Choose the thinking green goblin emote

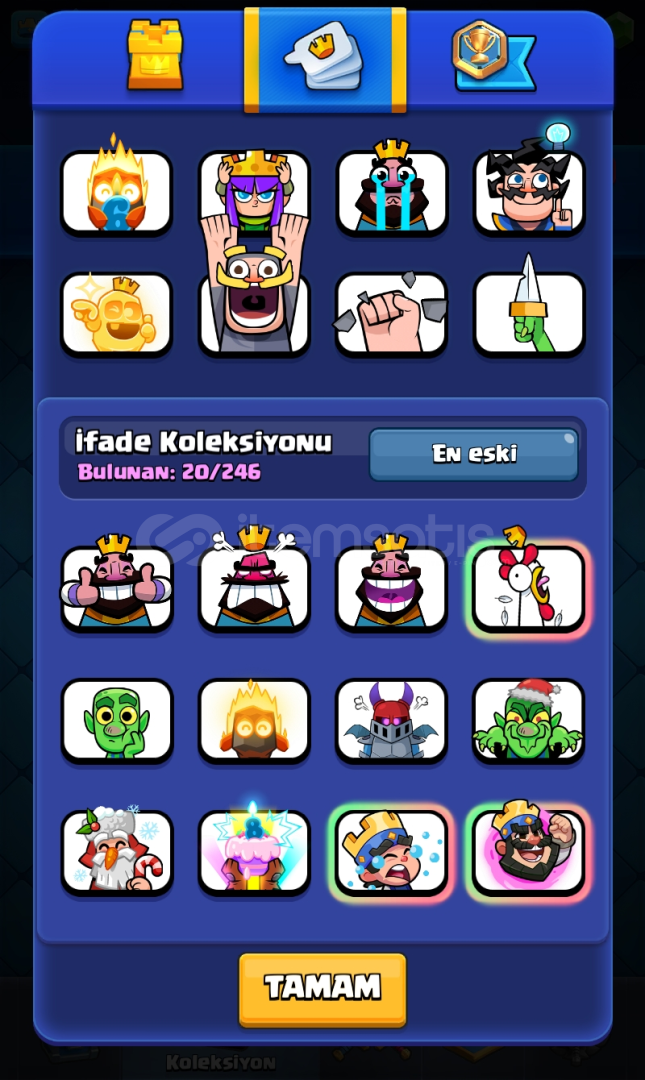[x=117, y=720]
